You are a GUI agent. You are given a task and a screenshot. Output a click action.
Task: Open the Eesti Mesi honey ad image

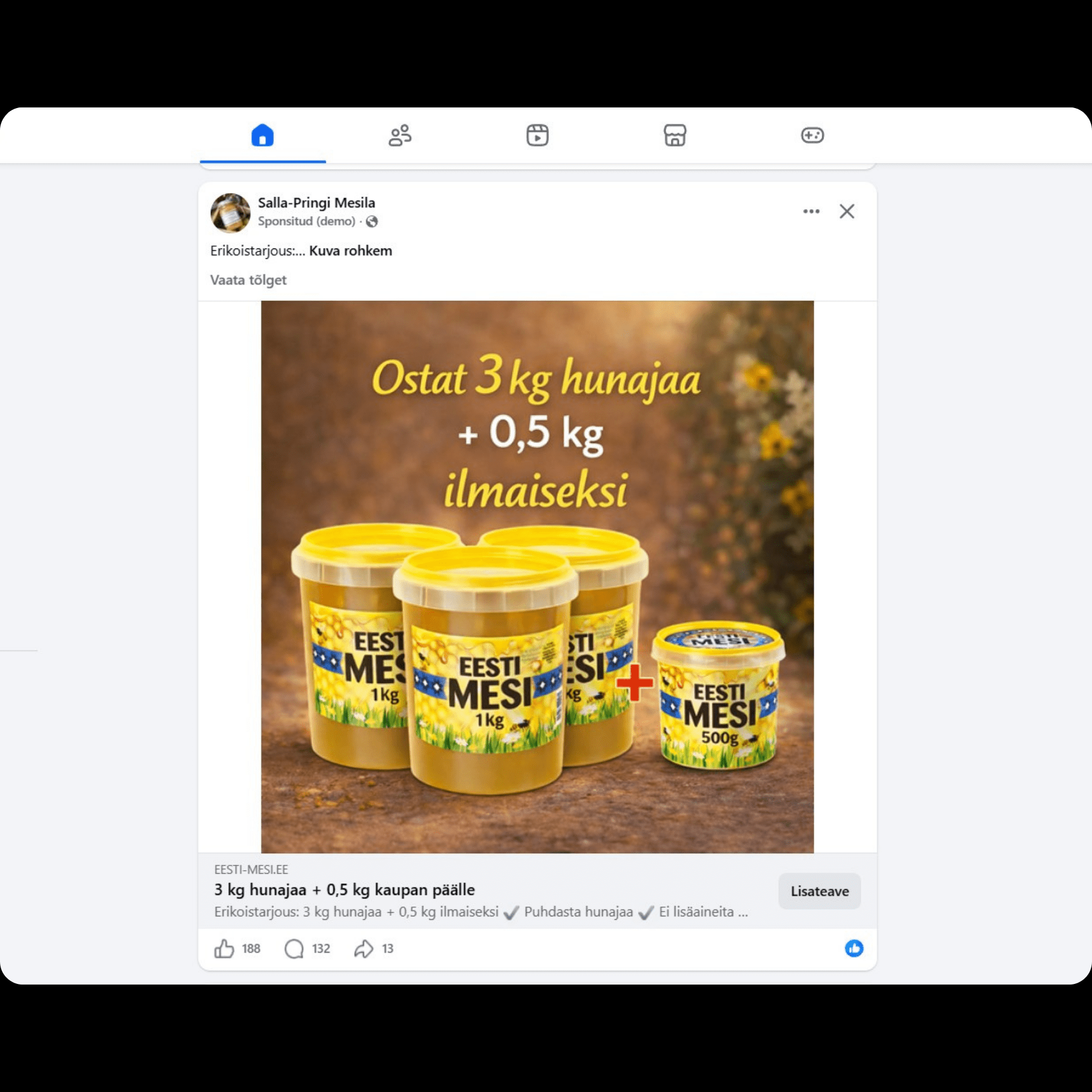pyautogui.click(x=537, y=576)
